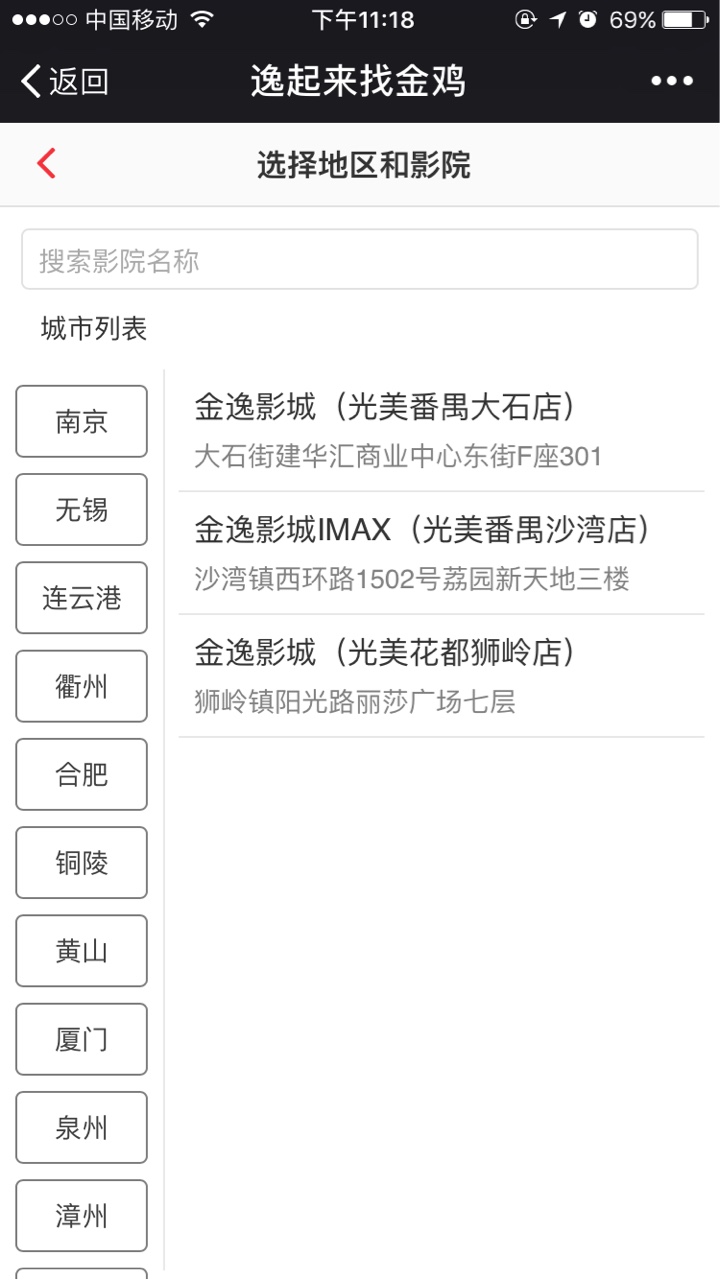
Task: Choose 连云港 from the city list
Action: point(81,598)
